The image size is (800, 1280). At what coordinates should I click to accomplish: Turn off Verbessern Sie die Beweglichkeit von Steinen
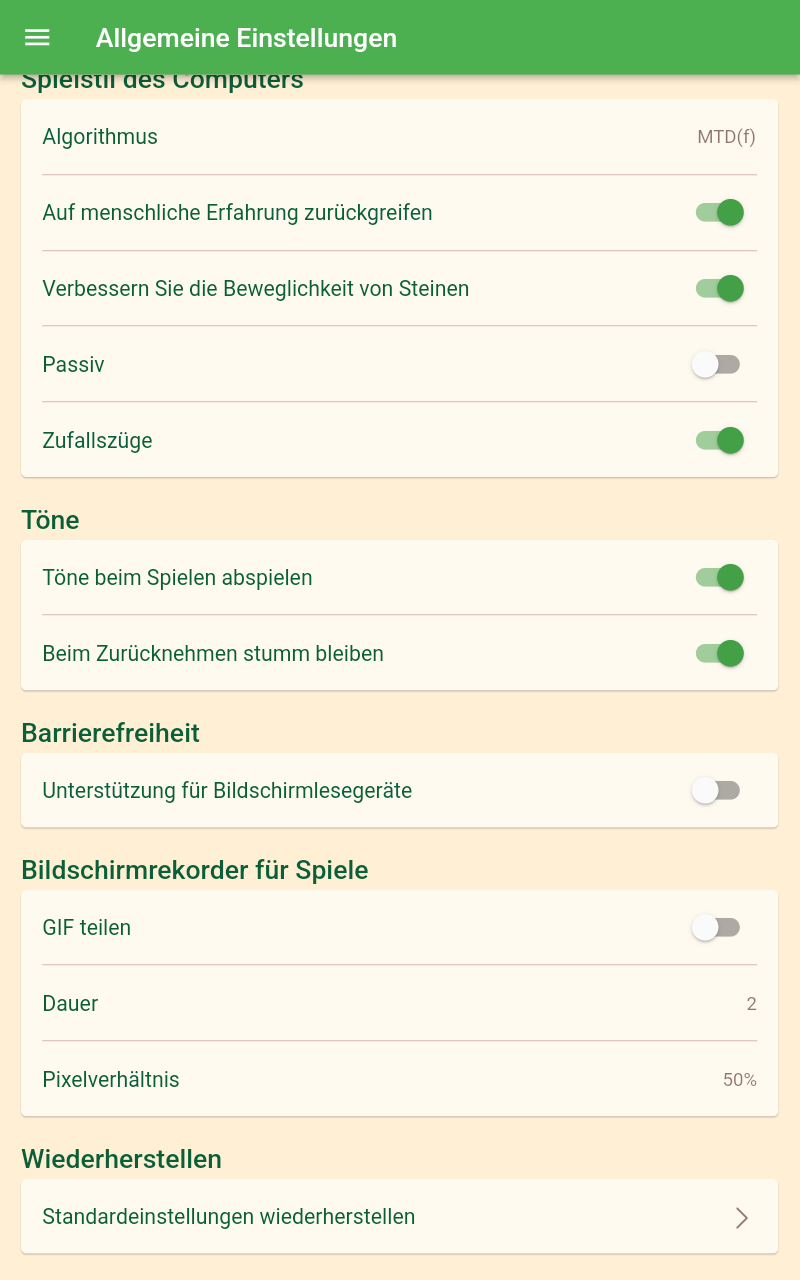(719, 288)
